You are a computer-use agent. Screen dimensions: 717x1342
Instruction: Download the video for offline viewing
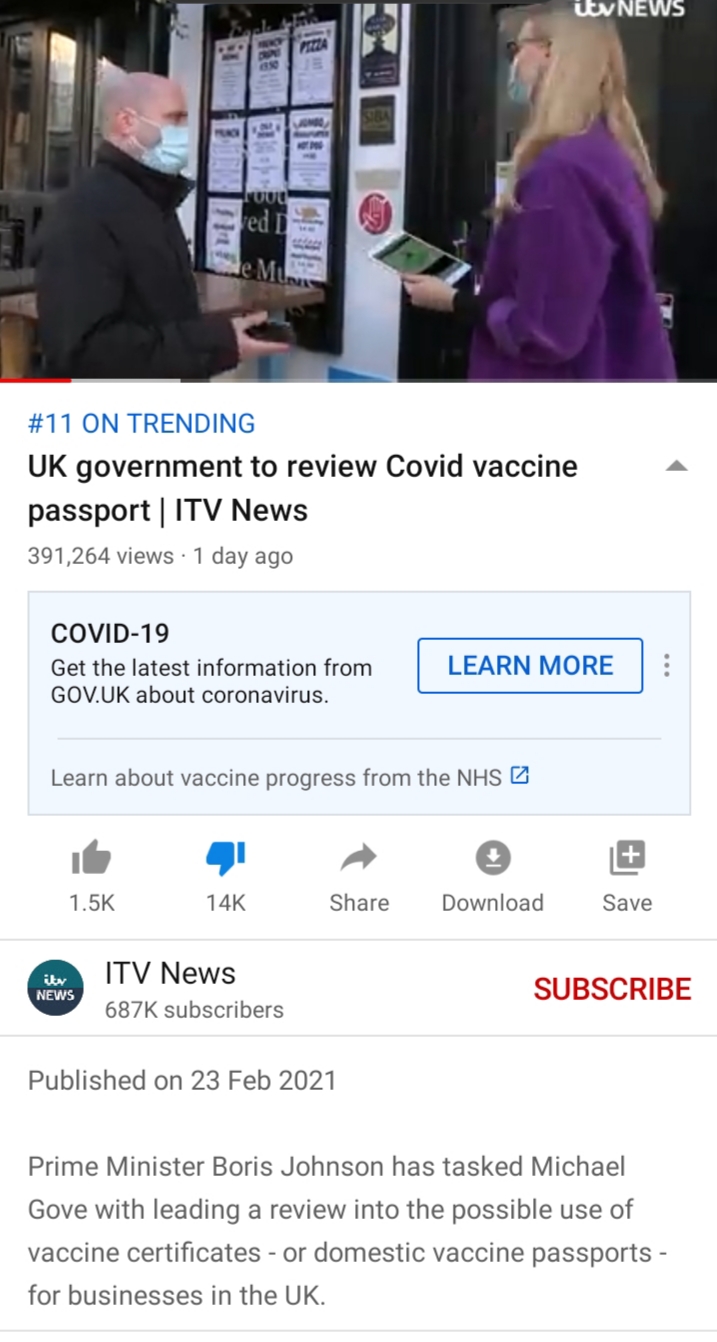click(492, 870)
